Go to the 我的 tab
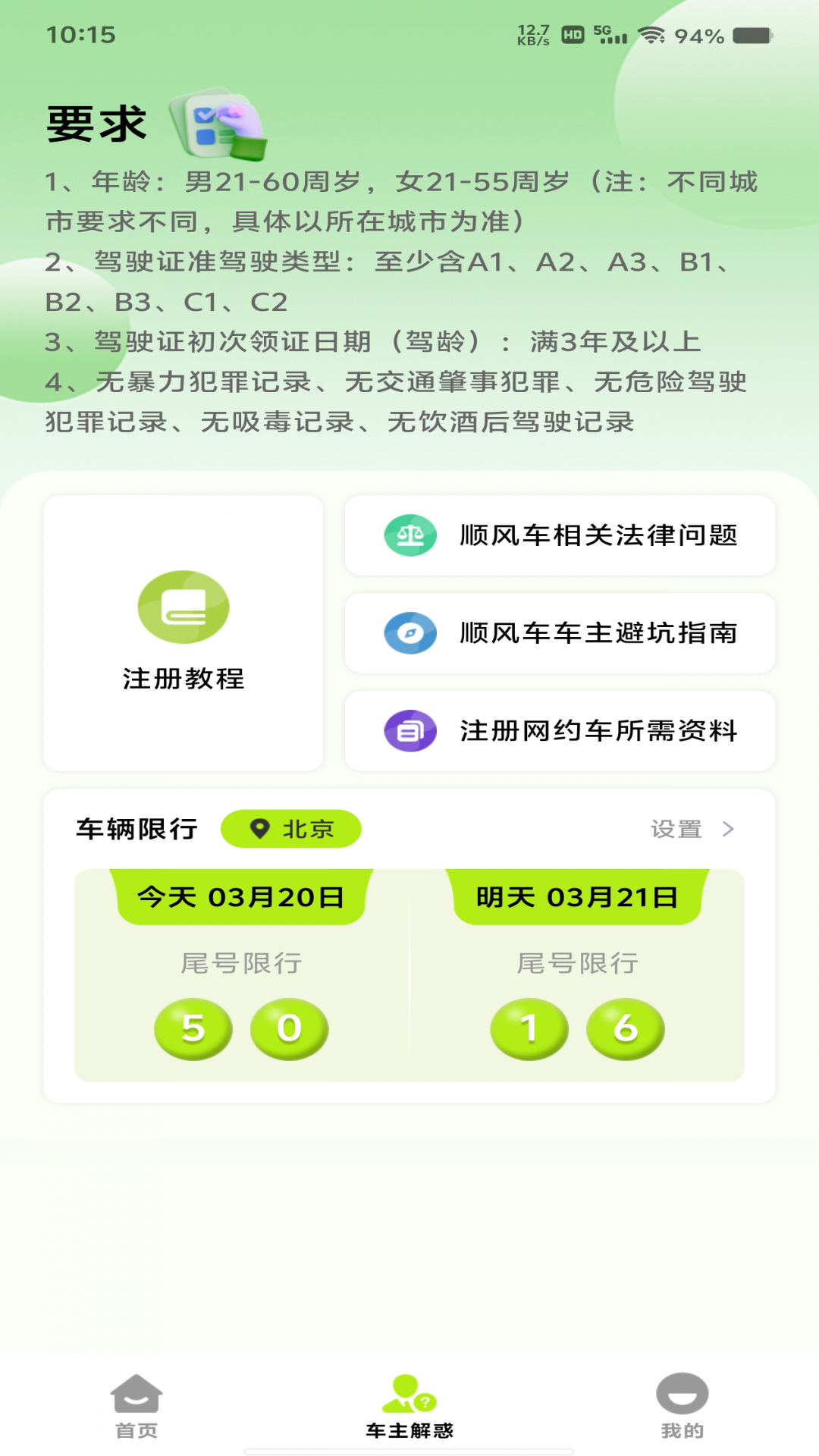The height and width of the screenshot is (1456, 819). point(682,1407)
